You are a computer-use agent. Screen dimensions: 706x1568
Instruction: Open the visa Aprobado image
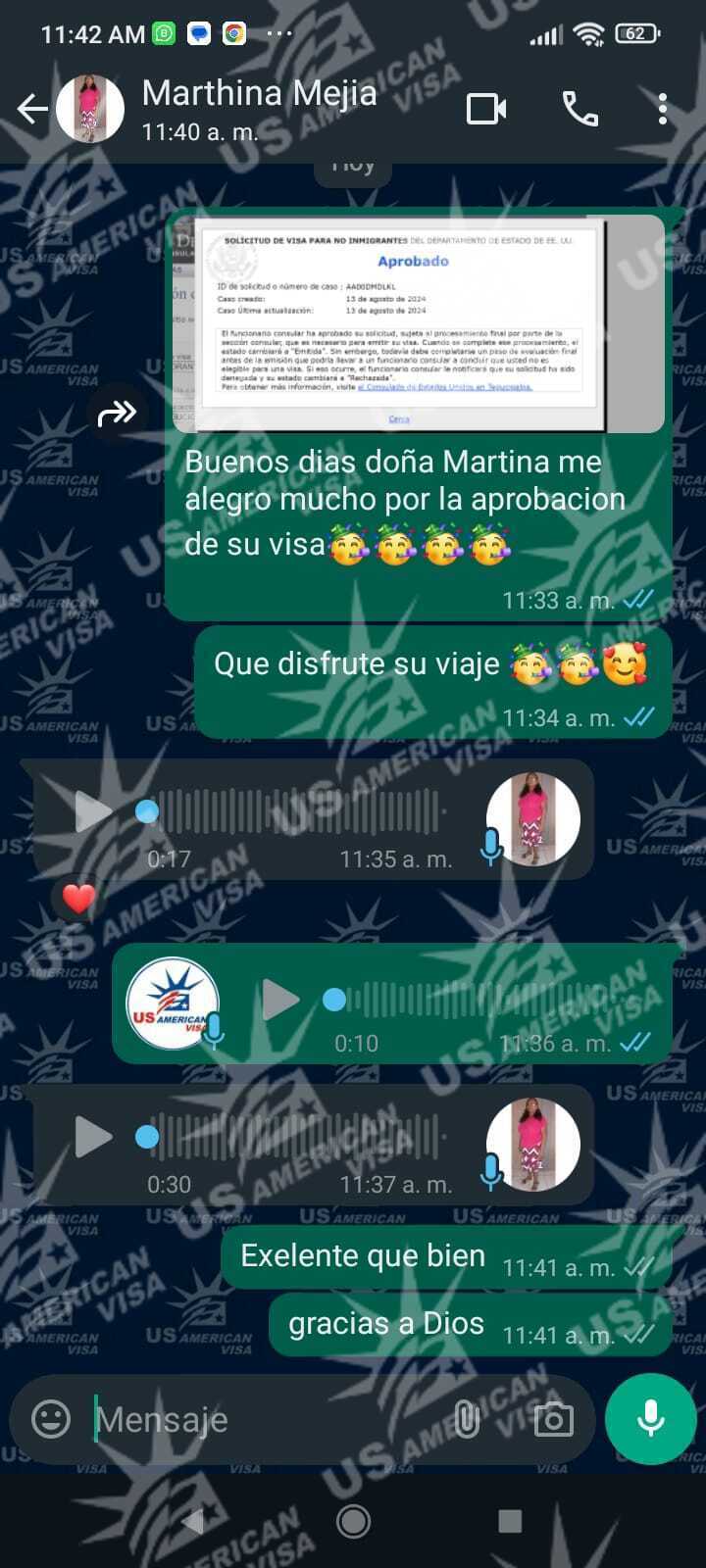[417, 323]
